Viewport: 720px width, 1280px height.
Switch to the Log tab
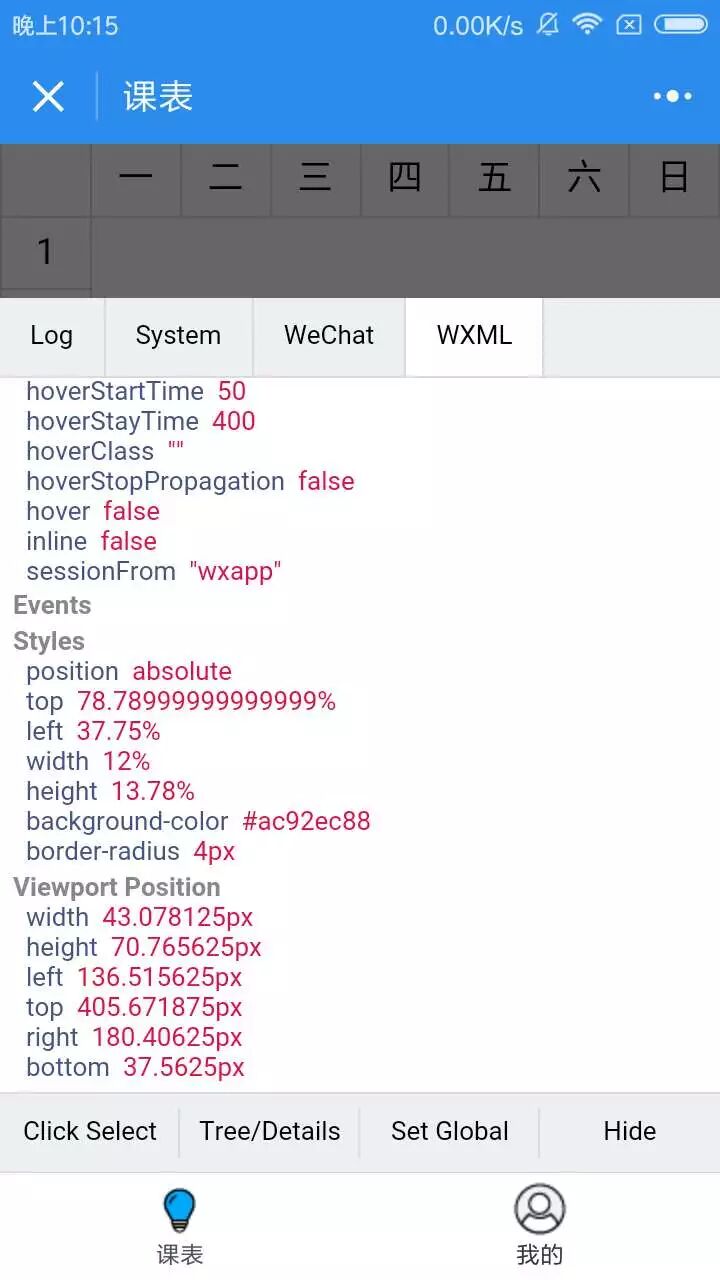click(51, 336)
